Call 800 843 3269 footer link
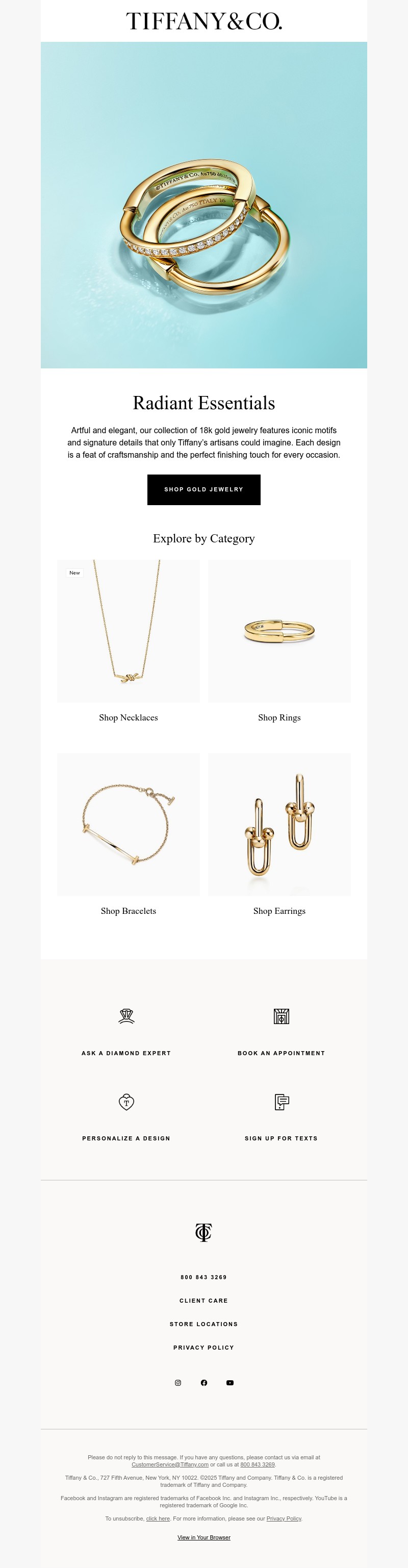This screenshot has width=408, height=1568. [203, 1277]
